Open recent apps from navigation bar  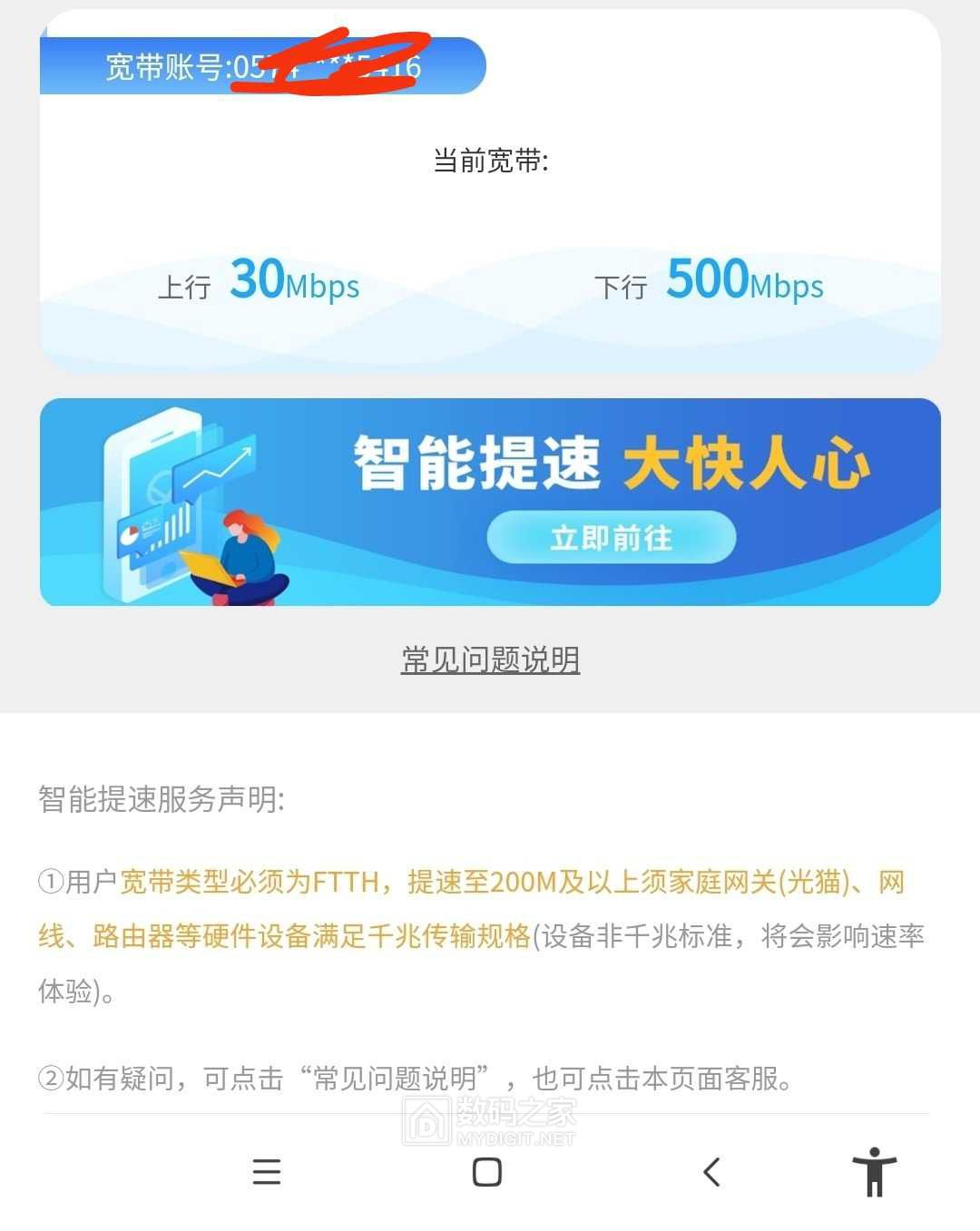pyautogui.click(x=266, y=1171)
